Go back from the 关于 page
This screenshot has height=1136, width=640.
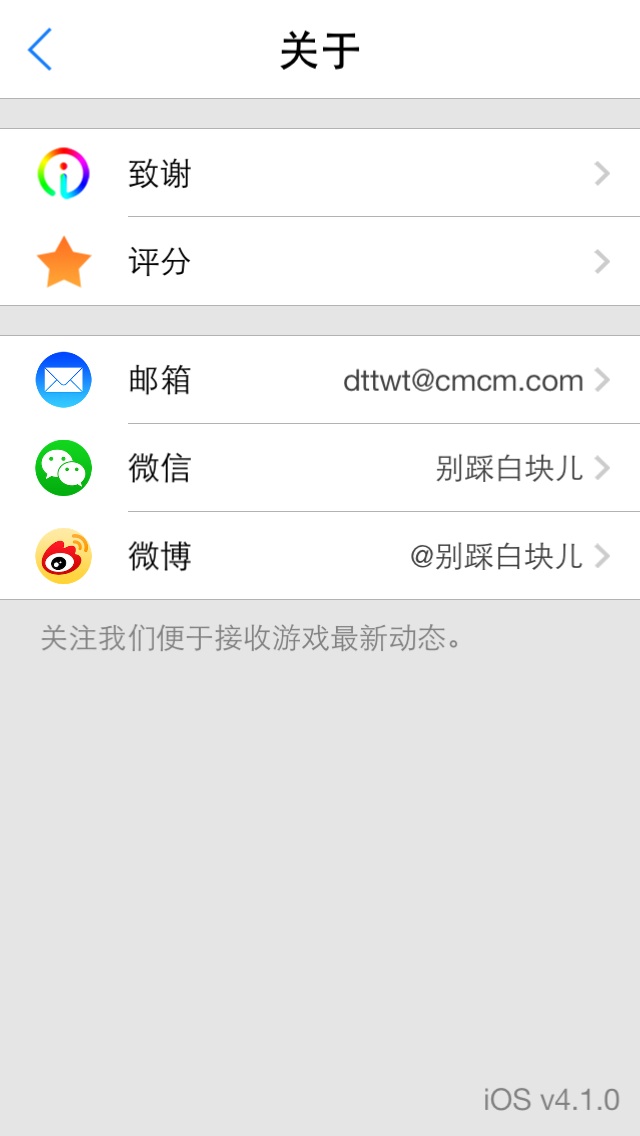[40, 50]
